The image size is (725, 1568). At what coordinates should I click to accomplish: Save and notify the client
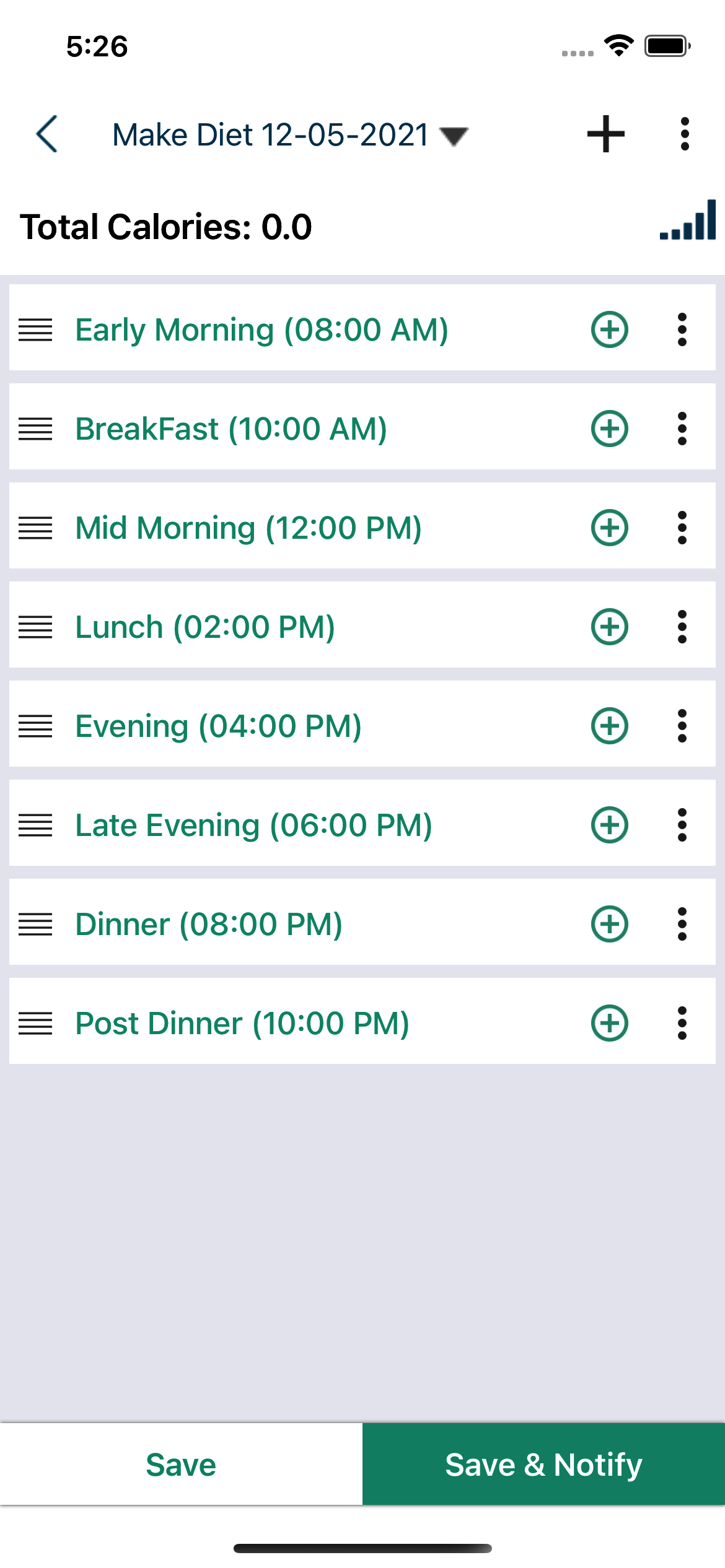pyautogui.click(x=543, y=1465)
